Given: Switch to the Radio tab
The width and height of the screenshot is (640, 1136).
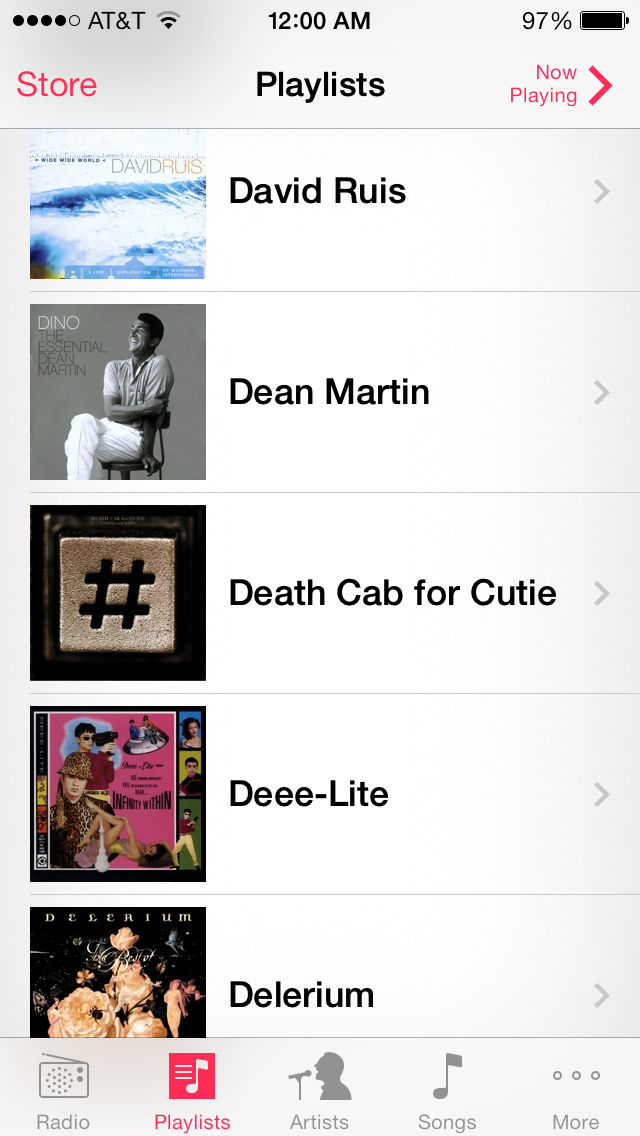Looking at the screenshot, I should [63, 1090].
